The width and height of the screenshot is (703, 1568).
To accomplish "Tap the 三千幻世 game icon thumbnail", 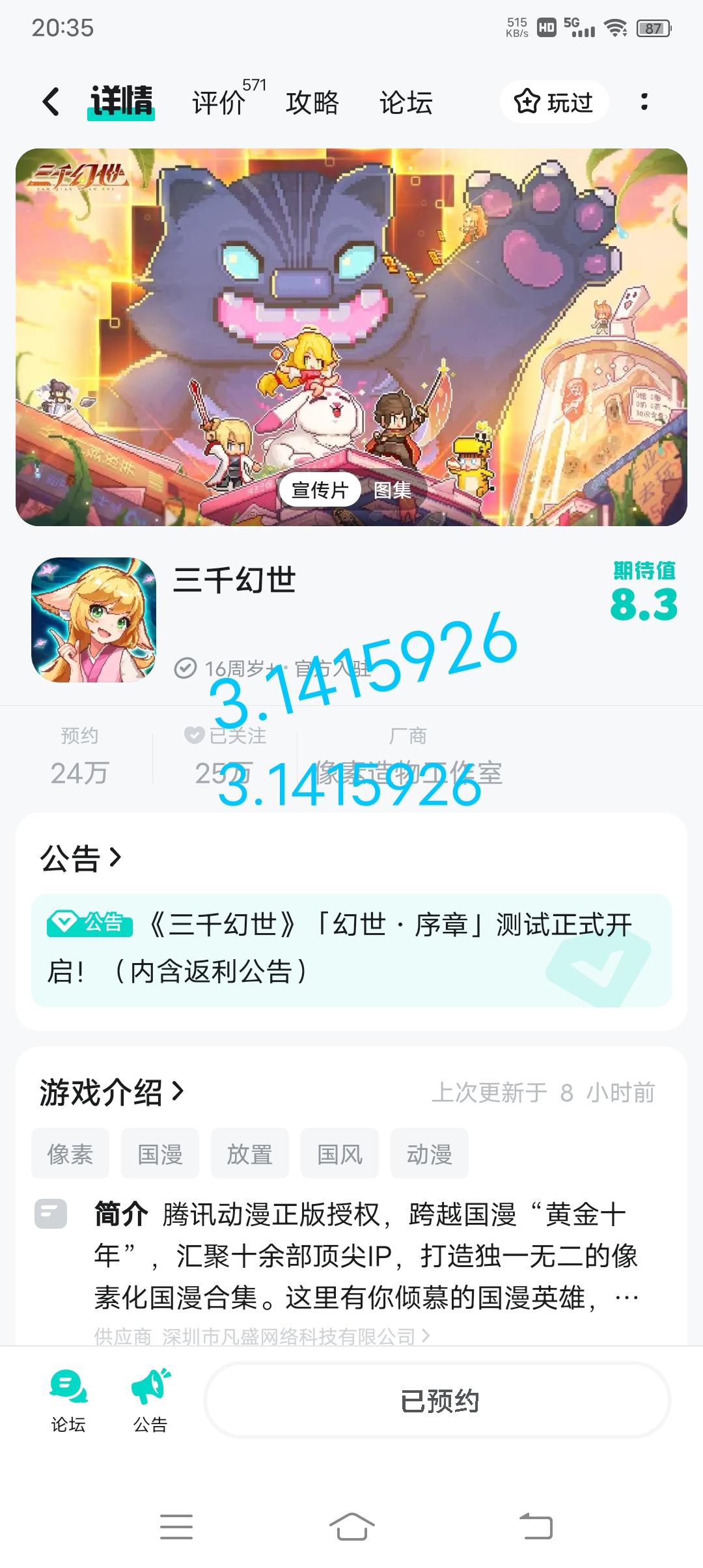I will pos(93,623).
